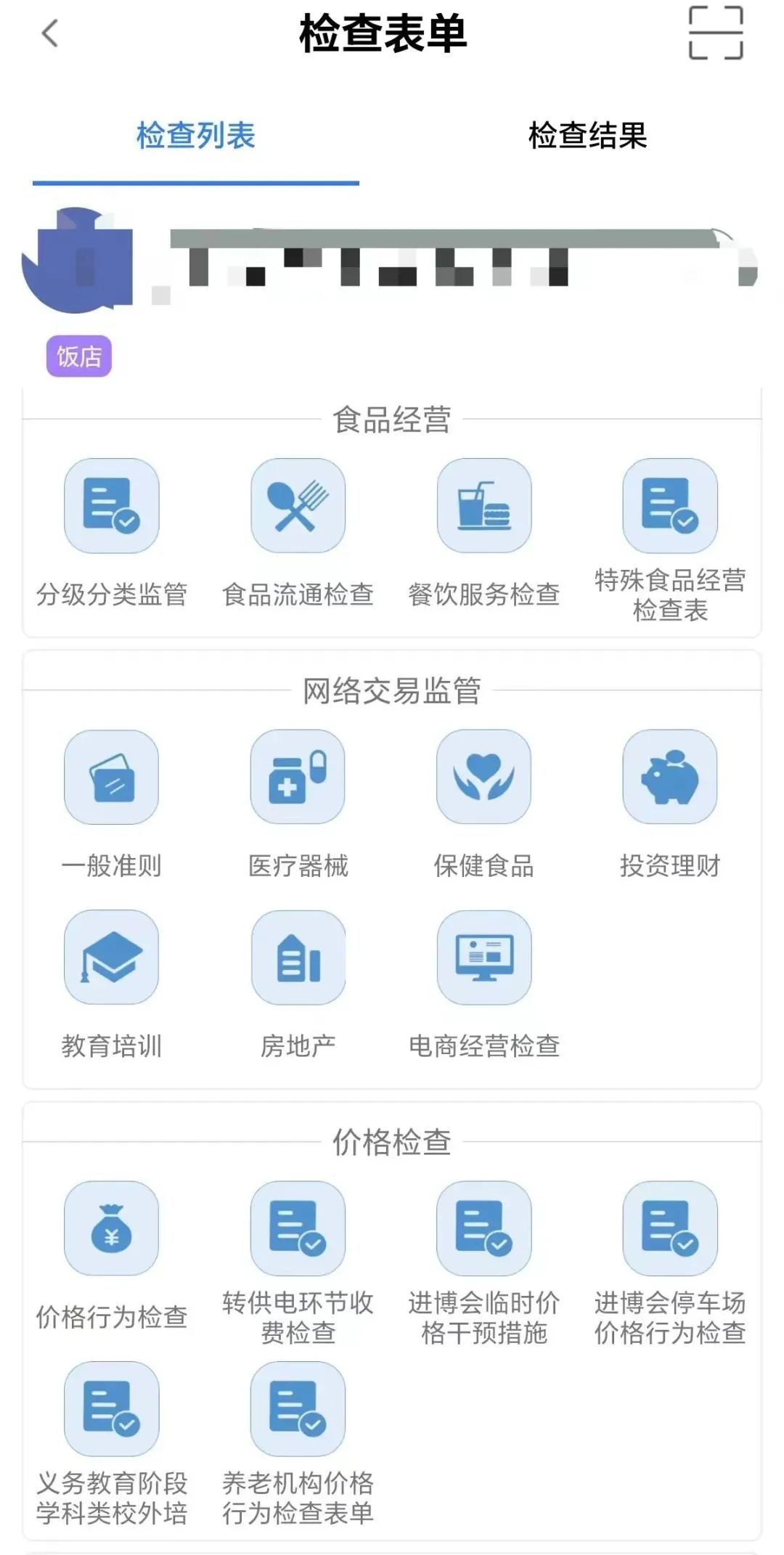Viewport: 784px width, 1555px height.
Task: Select 转供电环节收费检查
Action: click(298, 1229)
